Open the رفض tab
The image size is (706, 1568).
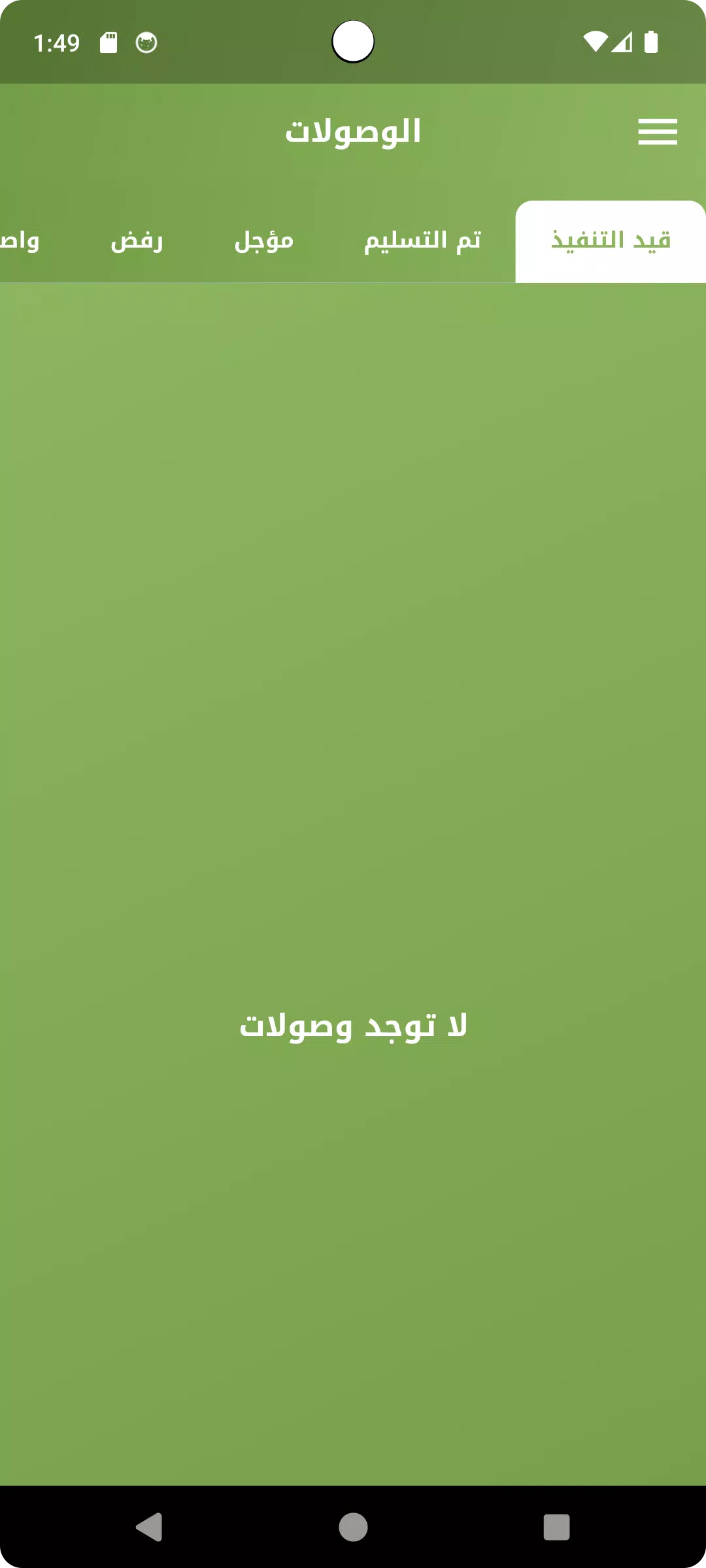pos(137,241)
